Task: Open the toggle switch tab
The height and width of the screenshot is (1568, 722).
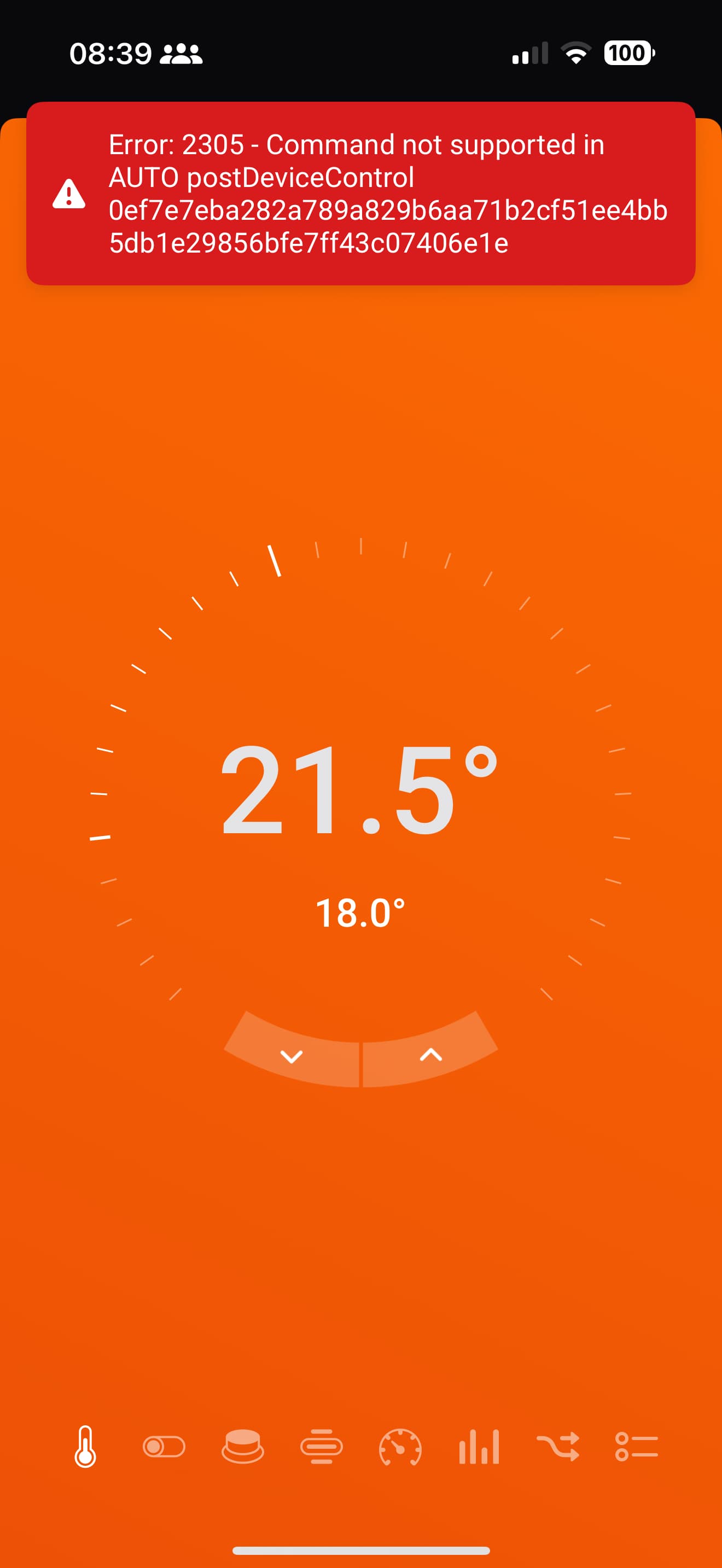Action: tap(164, 1446)
